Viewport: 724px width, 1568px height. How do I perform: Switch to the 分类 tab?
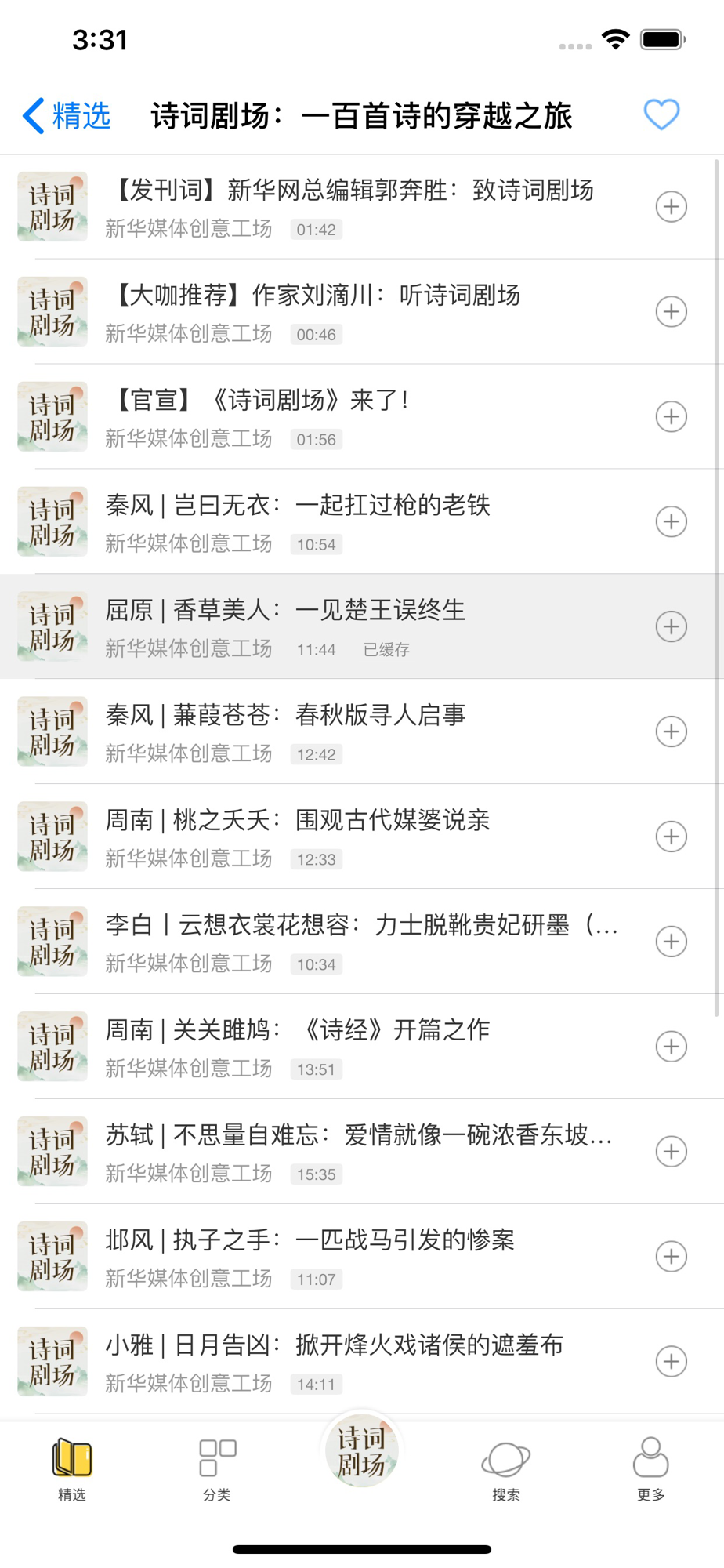tap(217, 1469)
